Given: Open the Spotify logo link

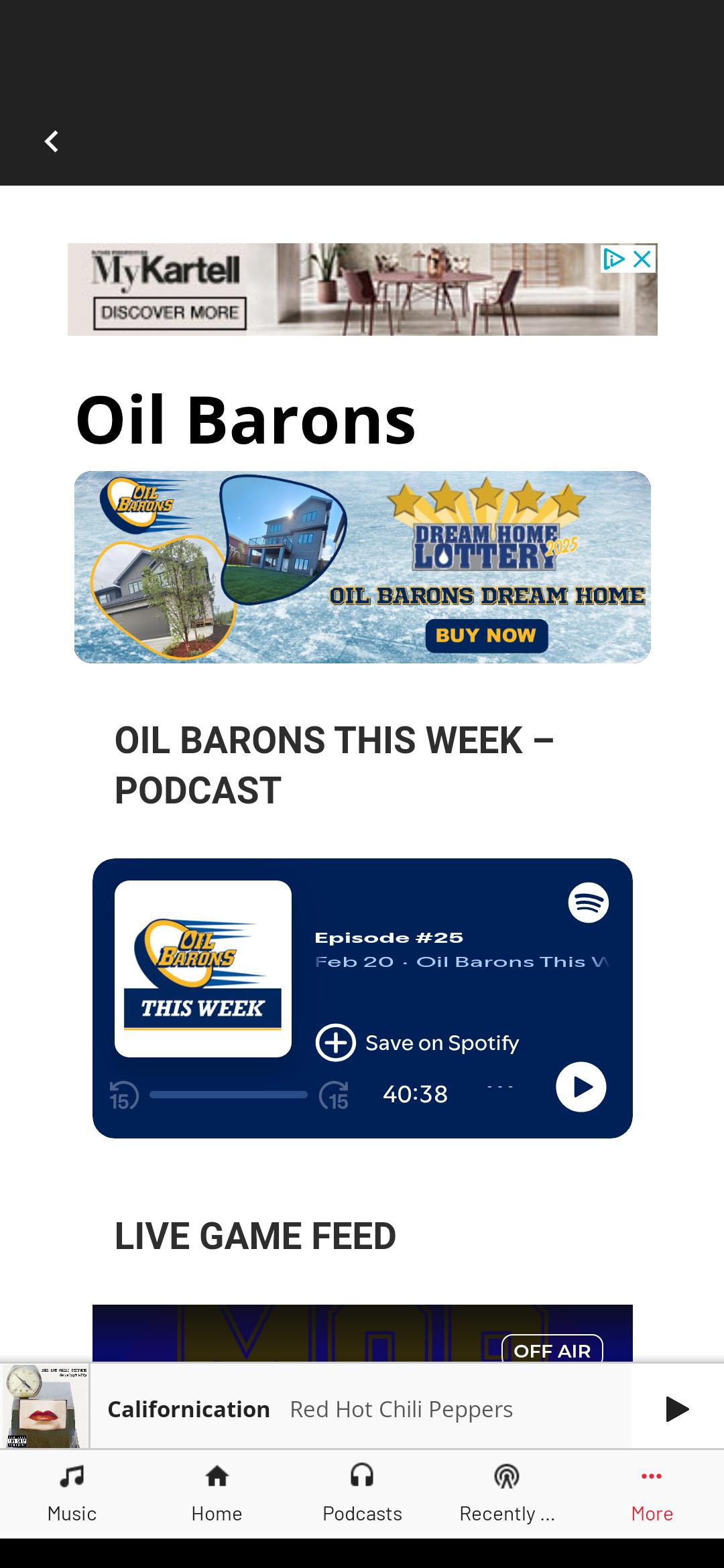Looking at the screenshot, I should pos(588,903).
